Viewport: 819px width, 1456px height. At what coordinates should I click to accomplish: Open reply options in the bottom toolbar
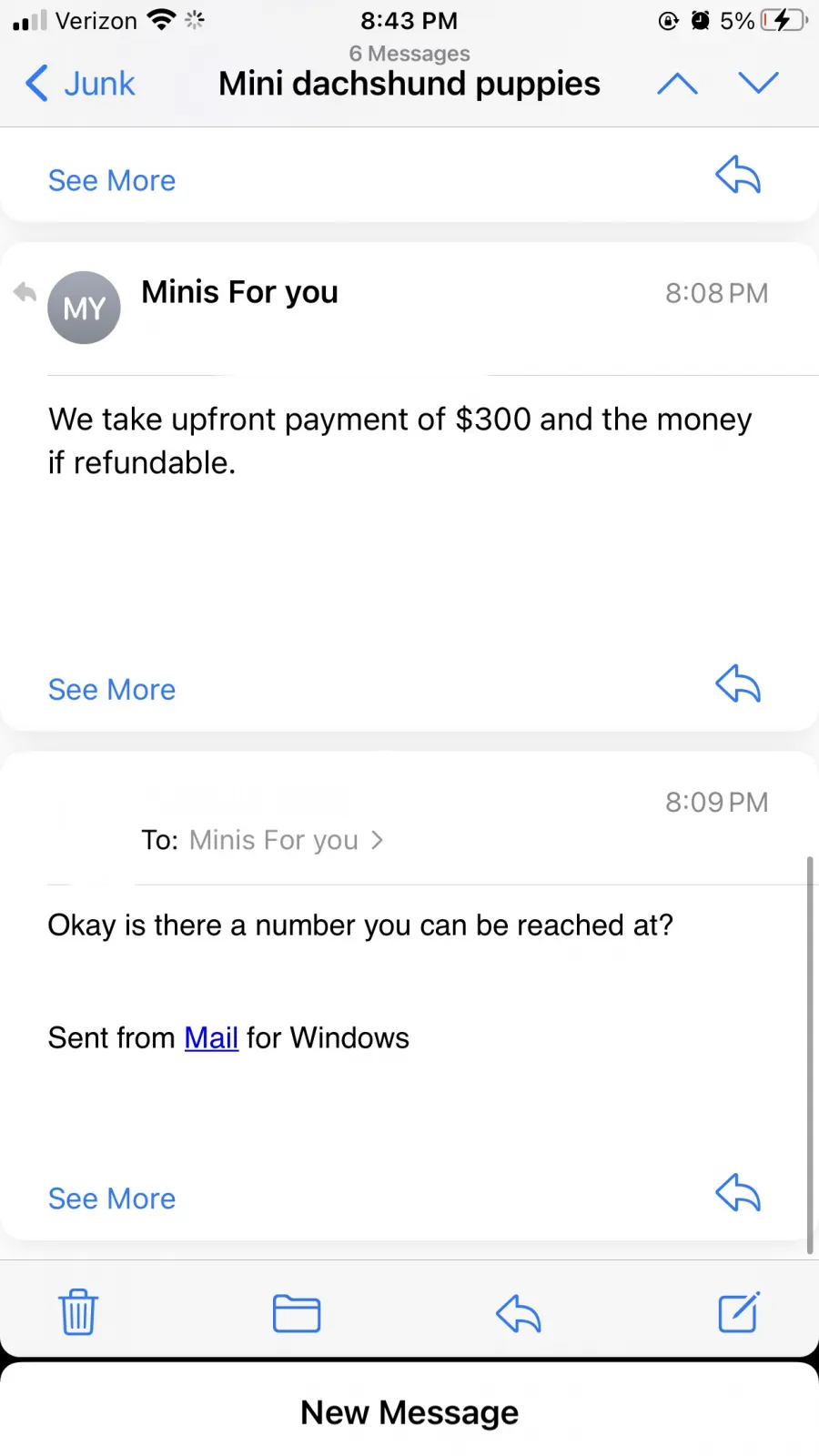click(x=519, y=1313)
